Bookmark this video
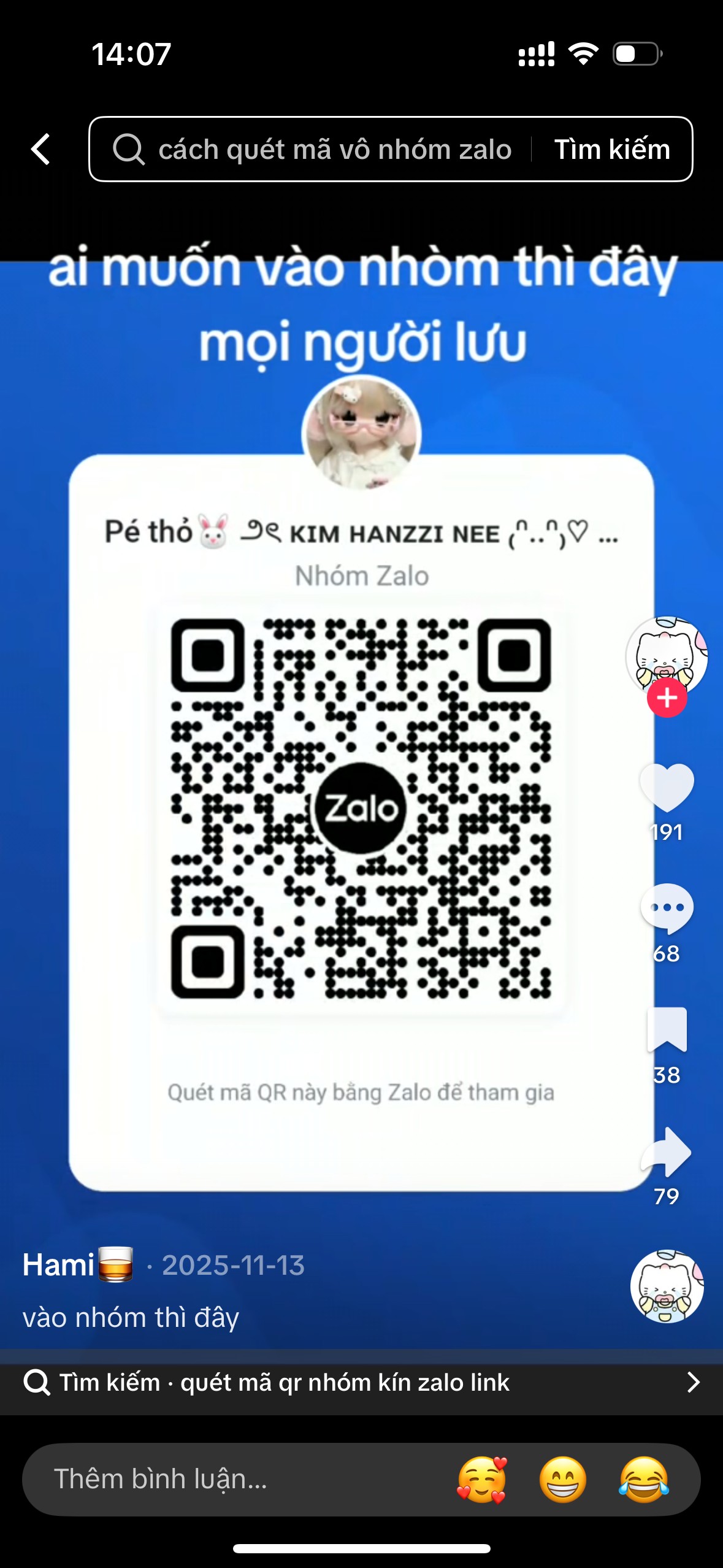The height and width of the screenshot is (1568, 723). pos(667,1030)
